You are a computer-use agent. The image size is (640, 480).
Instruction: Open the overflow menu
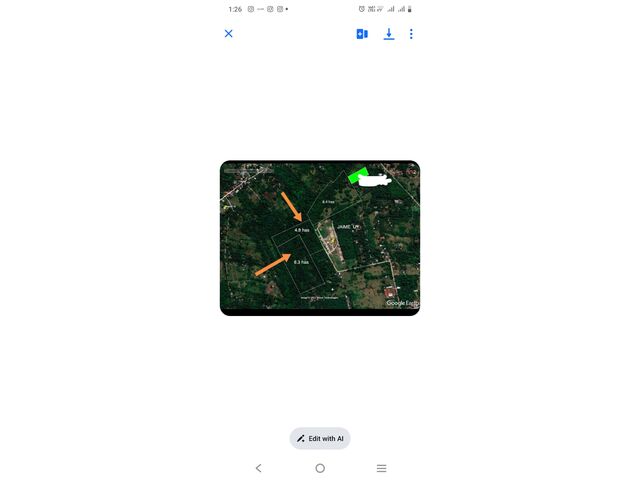[x=411, y=34]
